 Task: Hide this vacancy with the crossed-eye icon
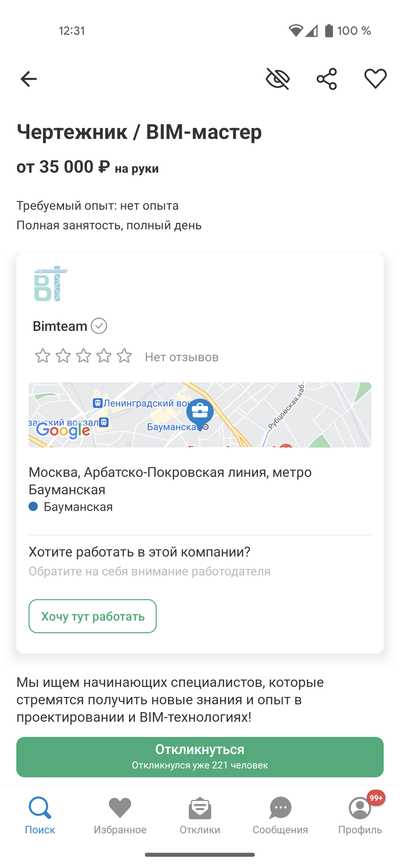click(x=278, y=79)
